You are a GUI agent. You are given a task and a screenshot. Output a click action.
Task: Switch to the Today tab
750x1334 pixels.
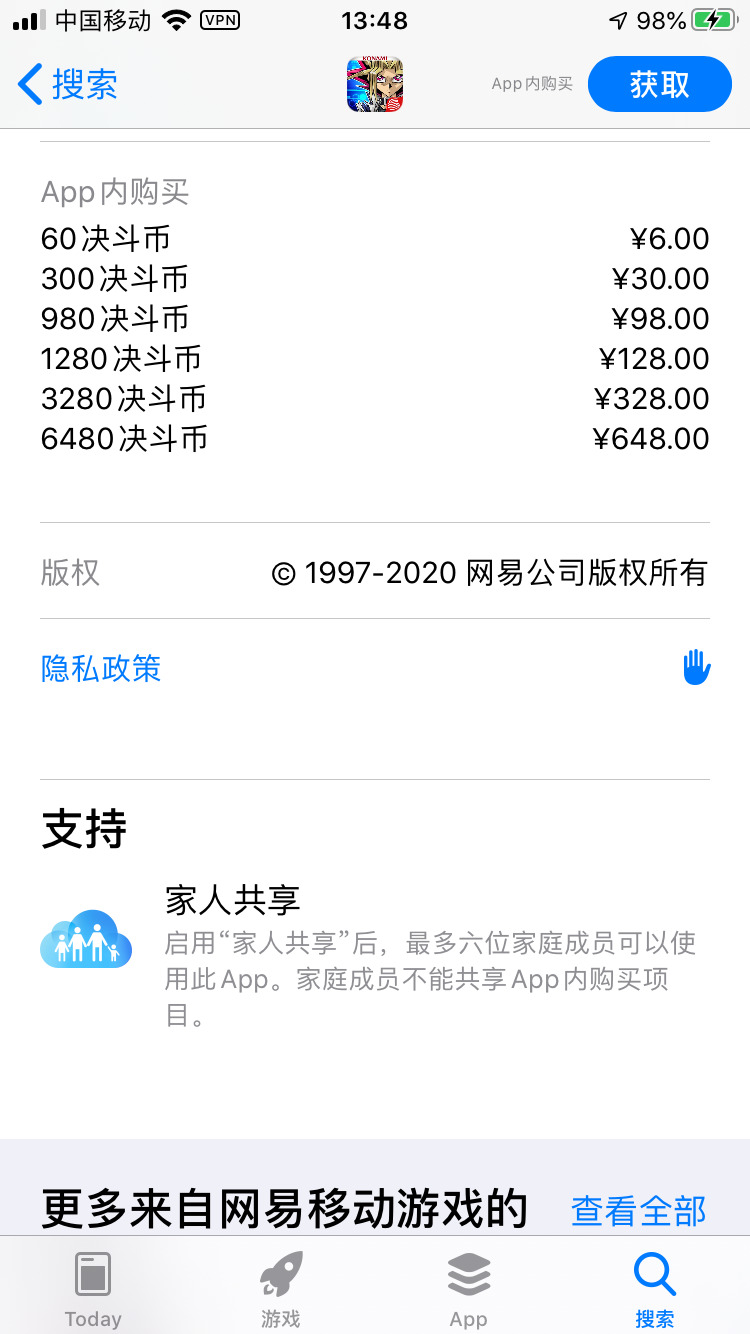(93, 1289)
